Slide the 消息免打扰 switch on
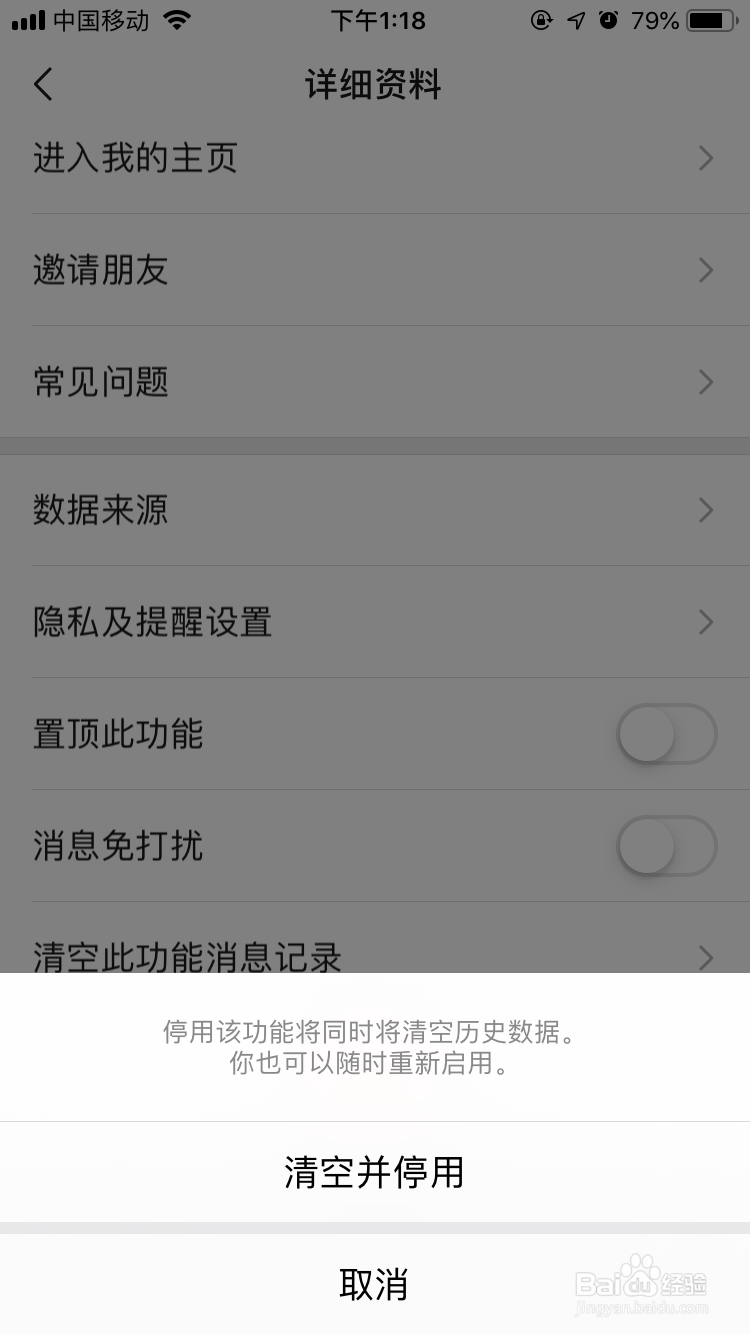This screenshot has width=750, height=1334. point(666,845)
